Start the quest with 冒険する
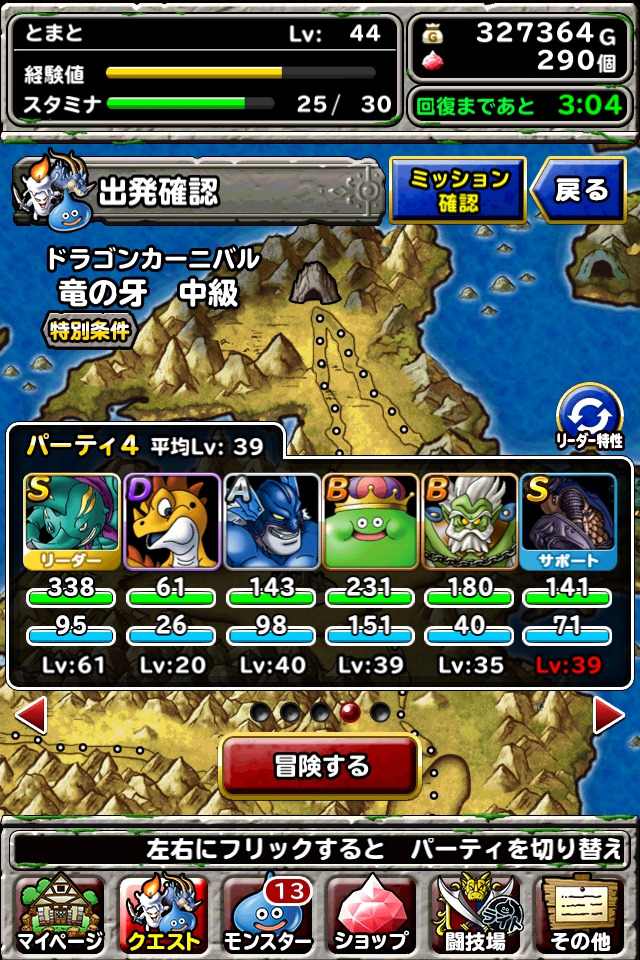Screen dimensions: 640x960 [x=319, y=766]
